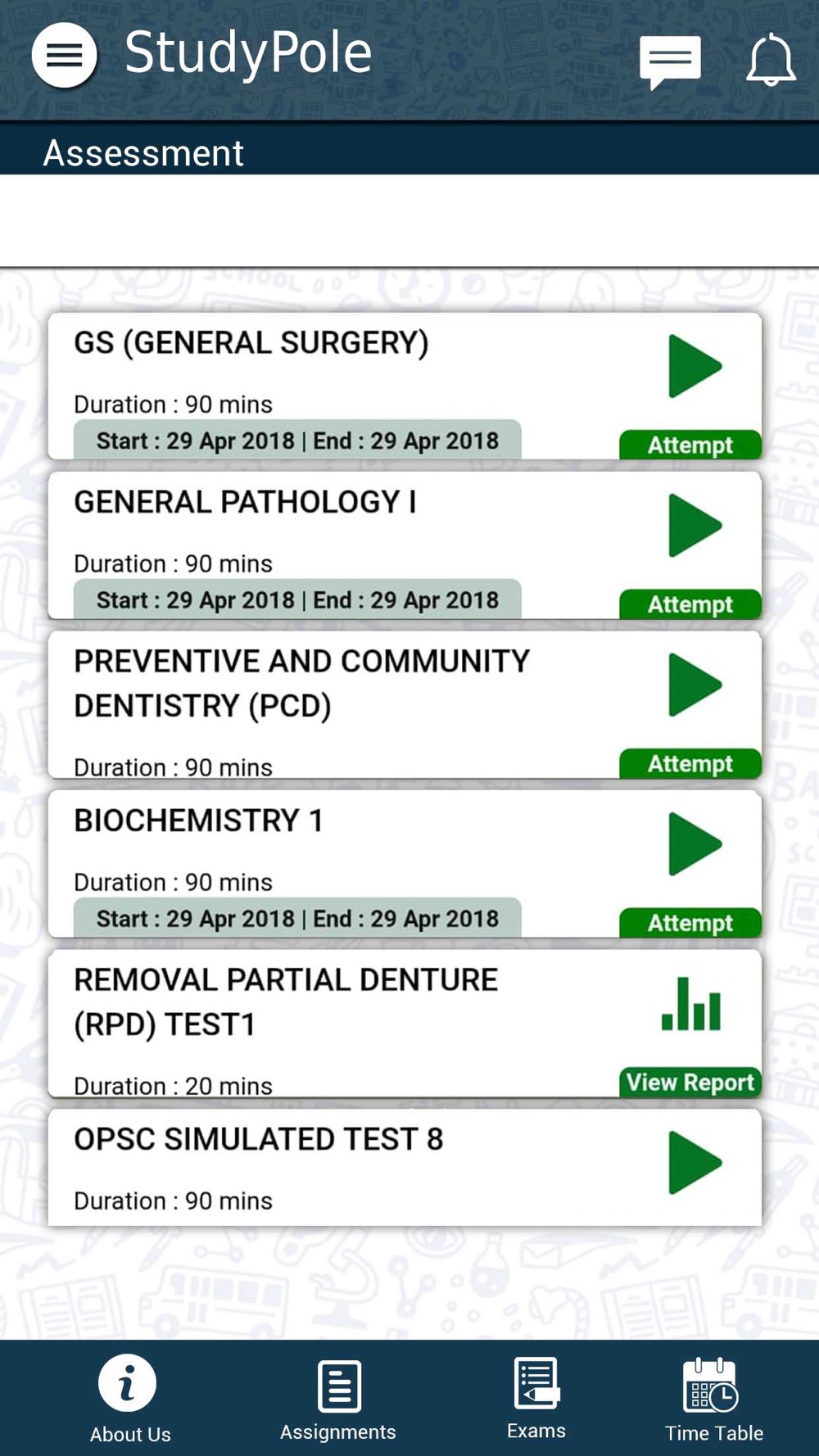Tap the play arrow for GS (General Surgery)
The height and width of the screenshot is (1456, 819).
coord(695,366)
